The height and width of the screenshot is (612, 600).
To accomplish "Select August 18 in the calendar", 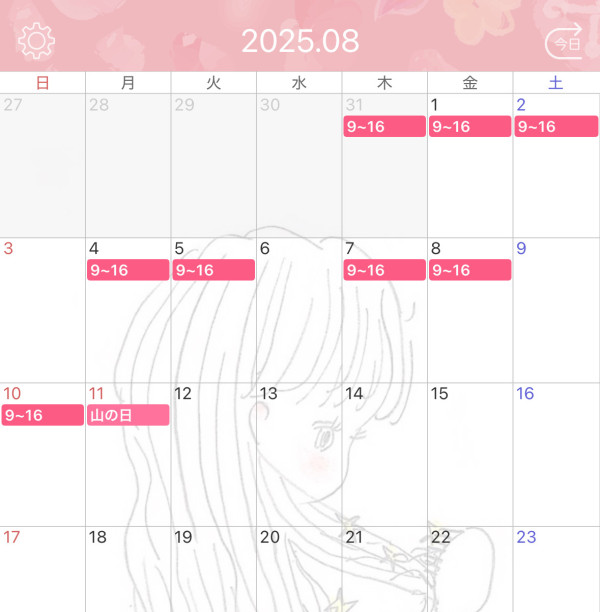I will (x=127, y=568).
